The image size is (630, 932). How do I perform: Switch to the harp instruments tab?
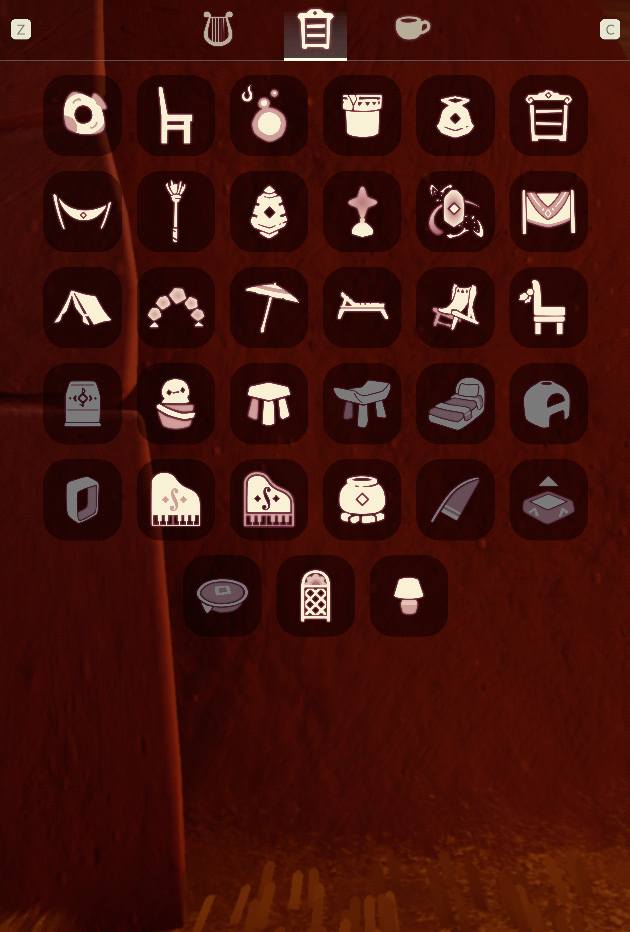click(x=217, y=30)
